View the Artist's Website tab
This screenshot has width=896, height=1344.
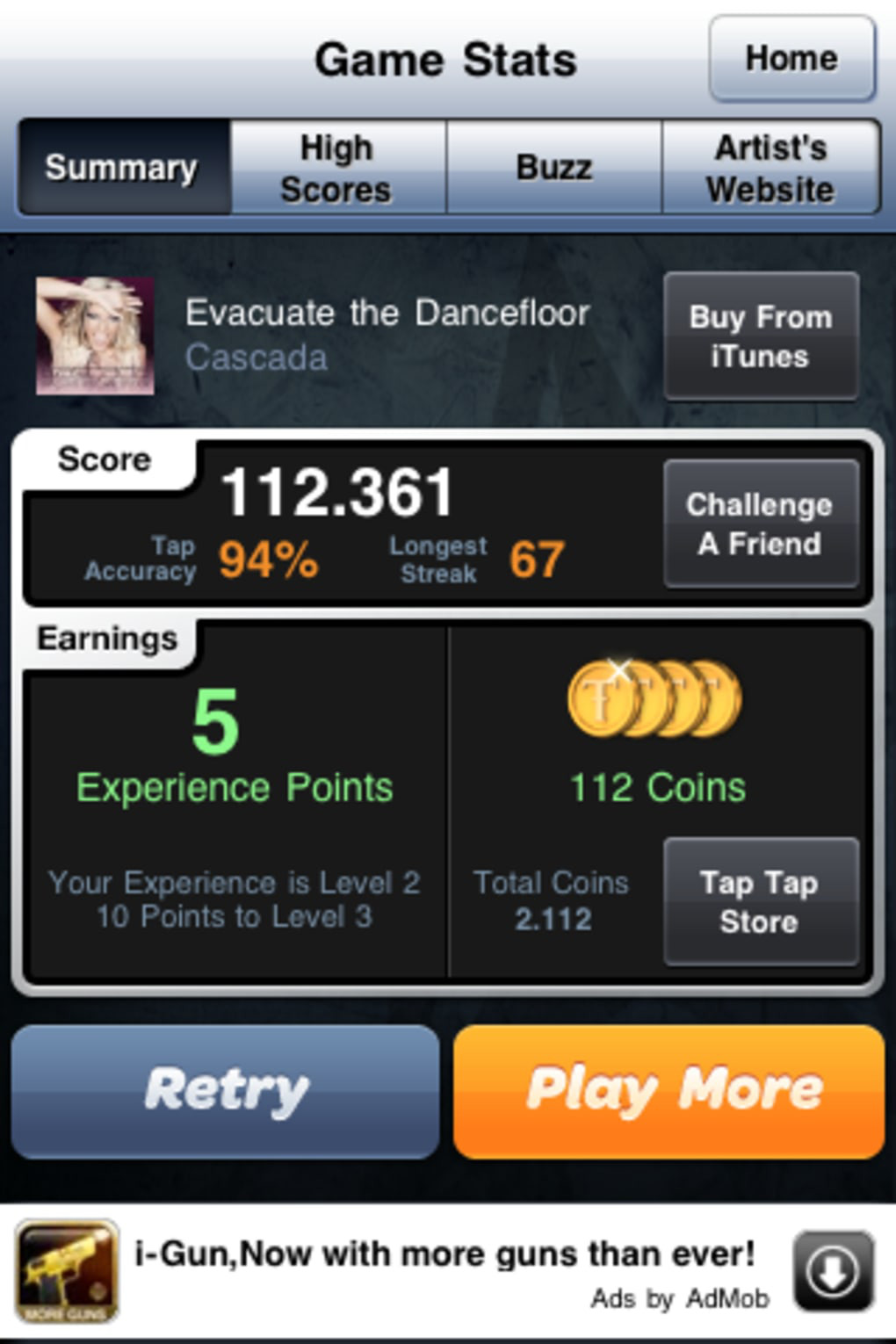click(x=770, y=167)
